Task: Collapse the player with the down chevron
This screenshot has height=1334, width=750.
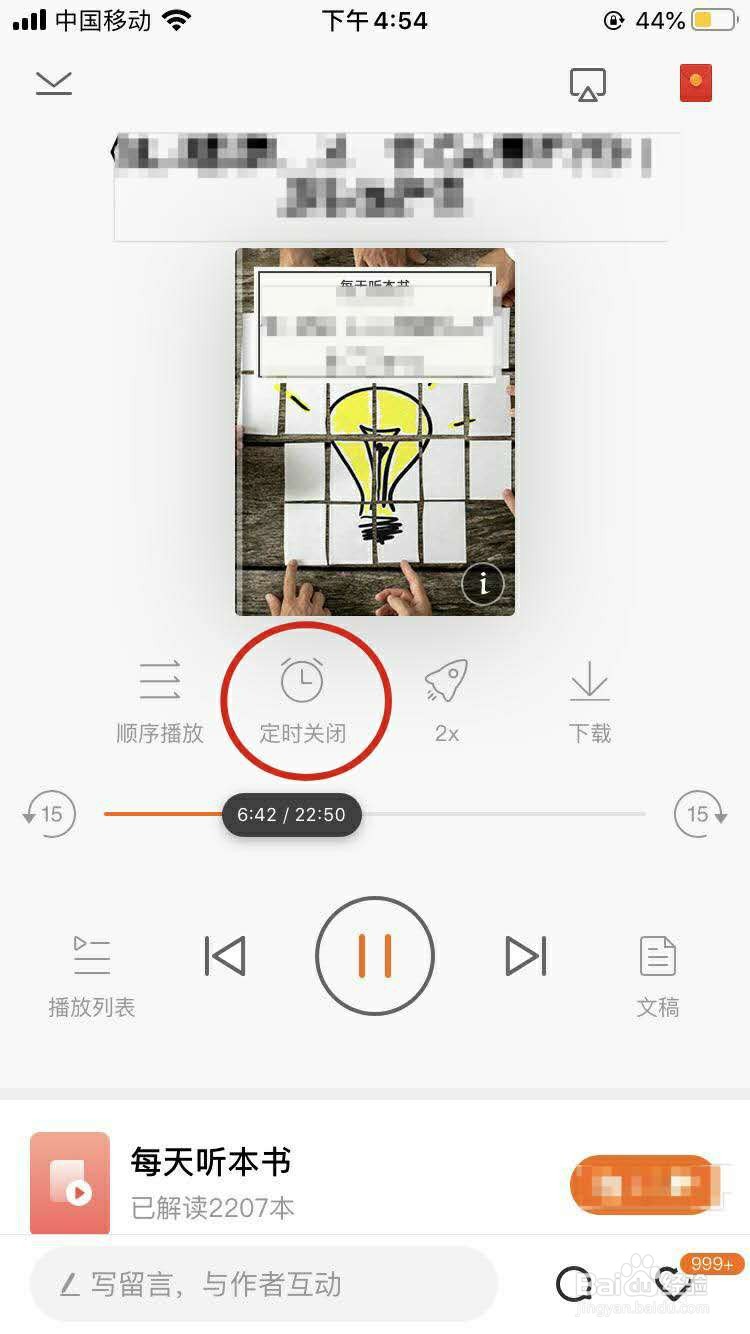Action: pos(53,83)
